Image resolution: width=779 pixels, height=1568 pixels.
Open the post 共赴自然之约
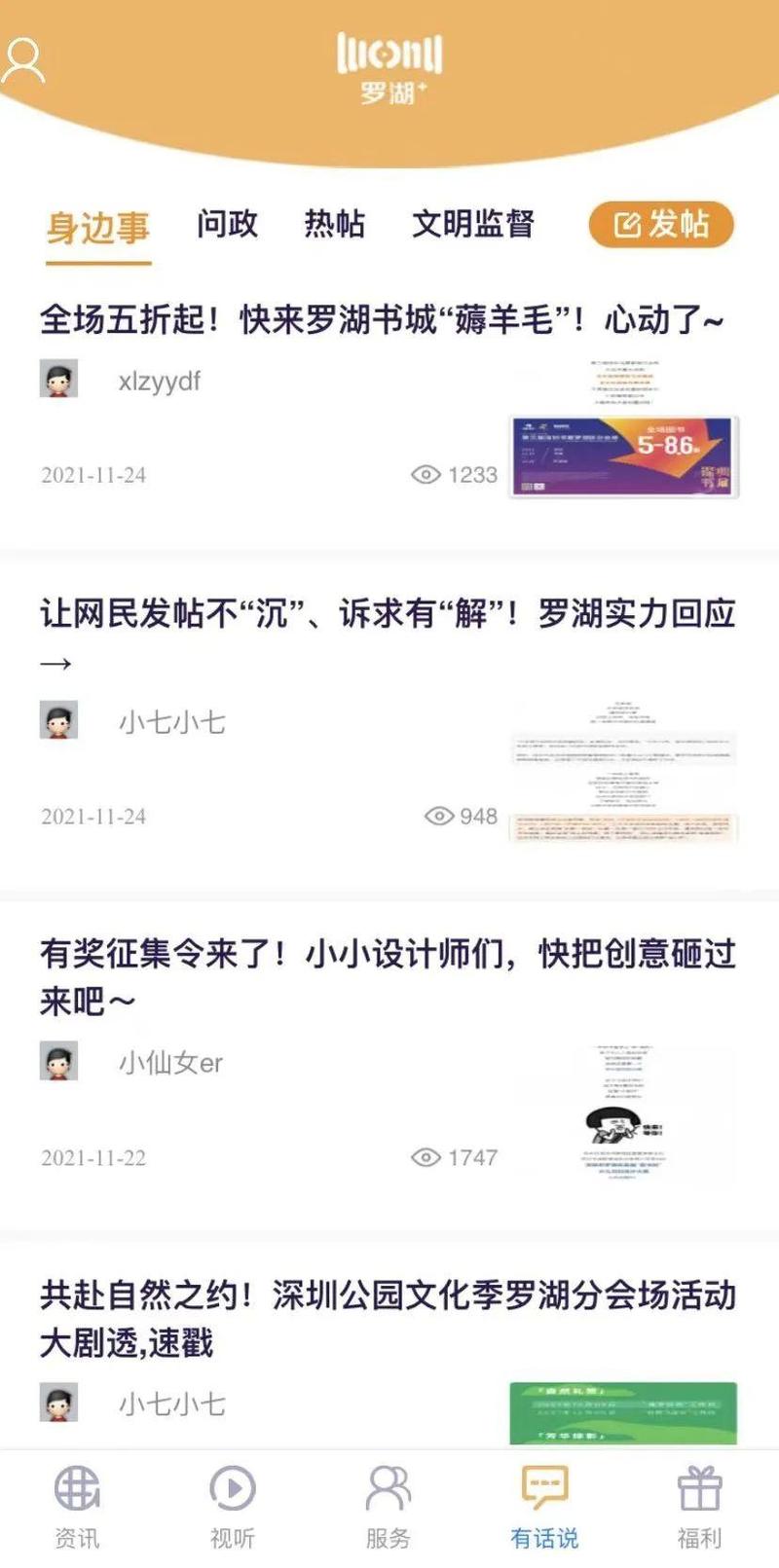click(387, 1296)
